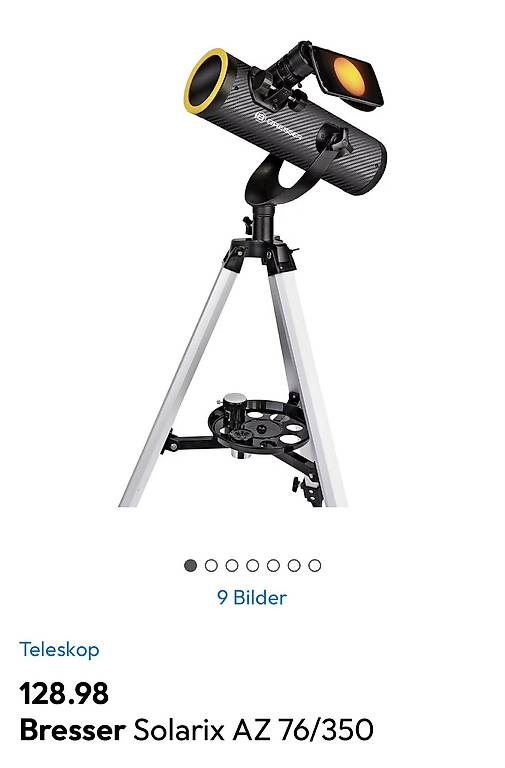This screenshot has height=768, width=505.
Task: Jump to the second image dot
Action: click(x=211, y=566)
